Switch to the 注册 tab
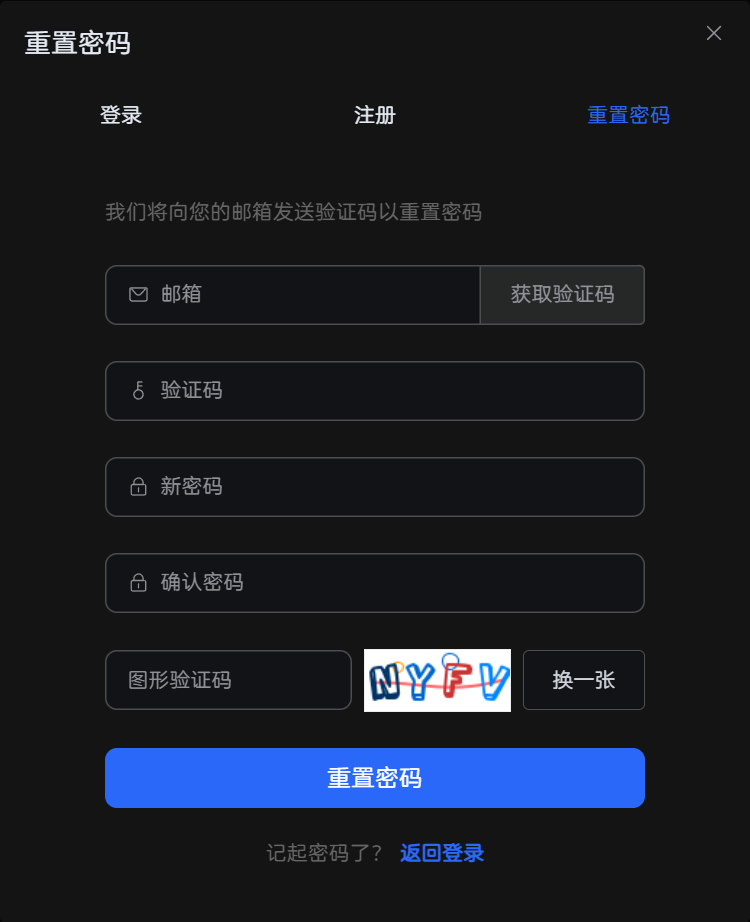Viewport: 750px width, 922px height. [x=375, y=115]
